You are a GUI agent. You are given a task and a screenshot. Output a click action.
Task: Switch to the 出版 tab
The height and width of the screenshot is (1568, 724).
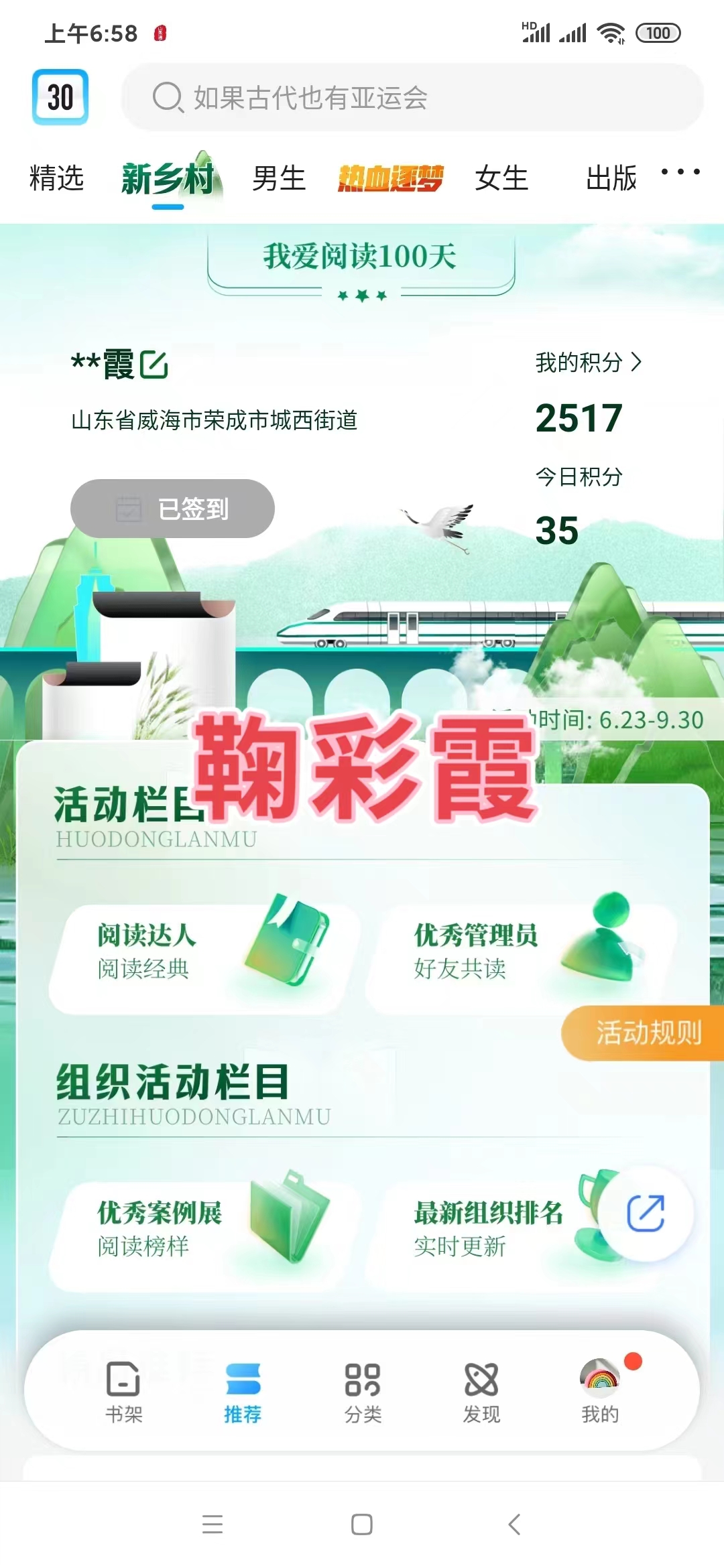pos(611,178)
